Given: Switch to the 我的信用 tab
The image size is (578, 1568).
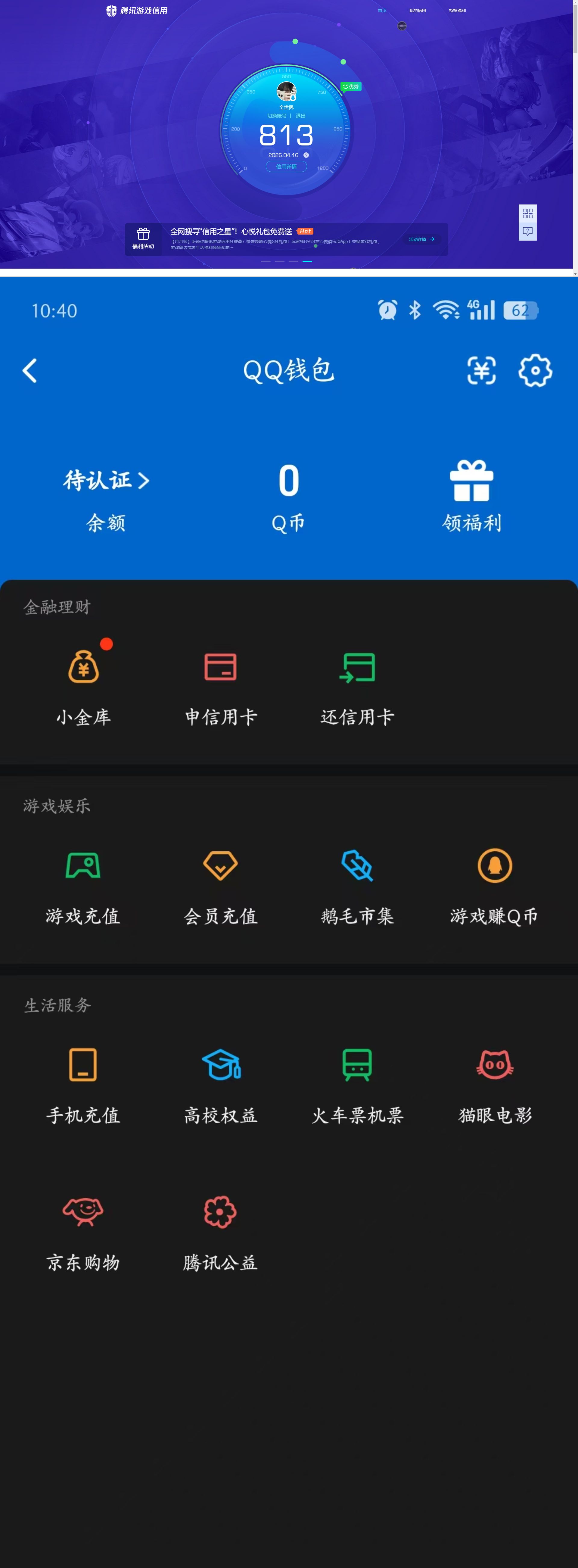Looking at the screenshot, I should 418,10.
